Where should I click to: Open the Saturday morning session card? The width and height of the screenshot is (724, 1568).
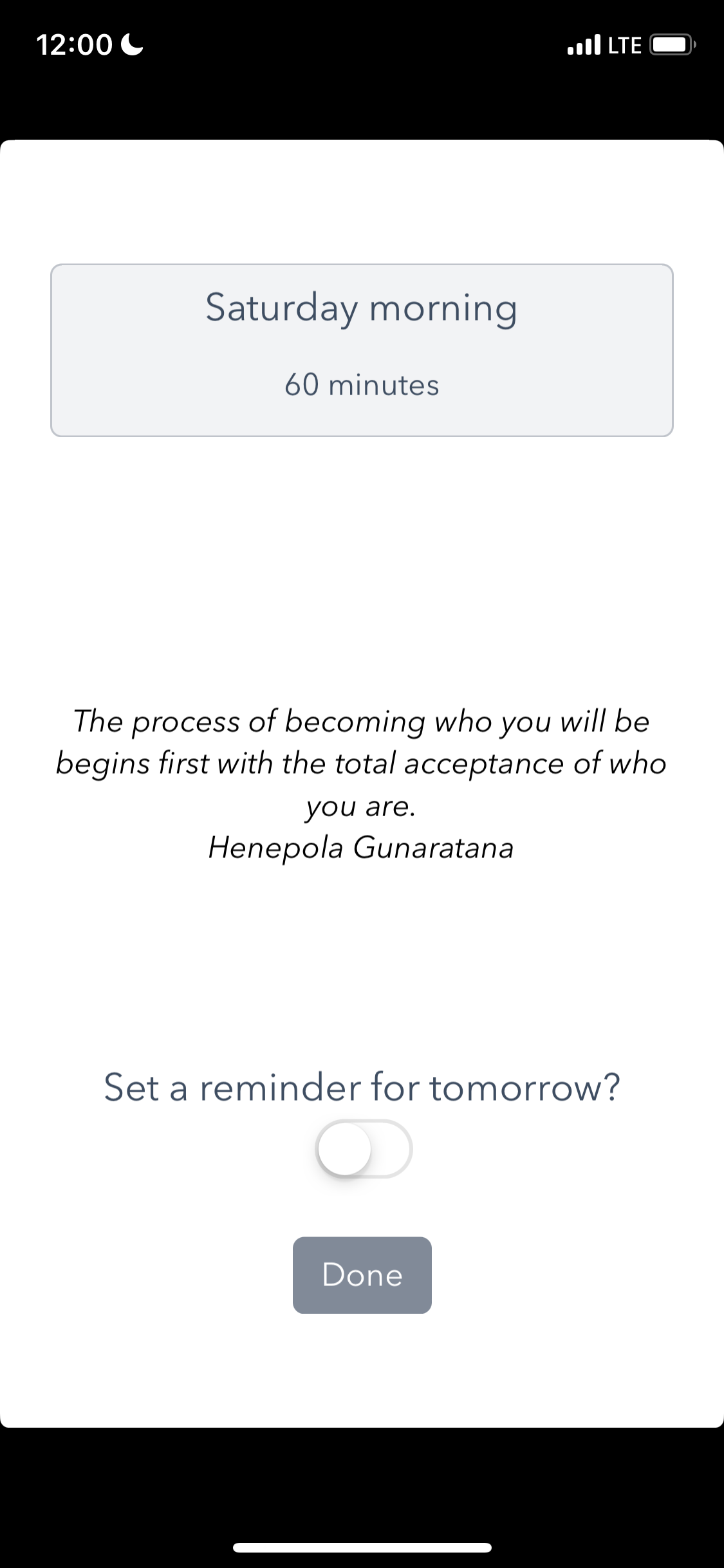point(362,350)
